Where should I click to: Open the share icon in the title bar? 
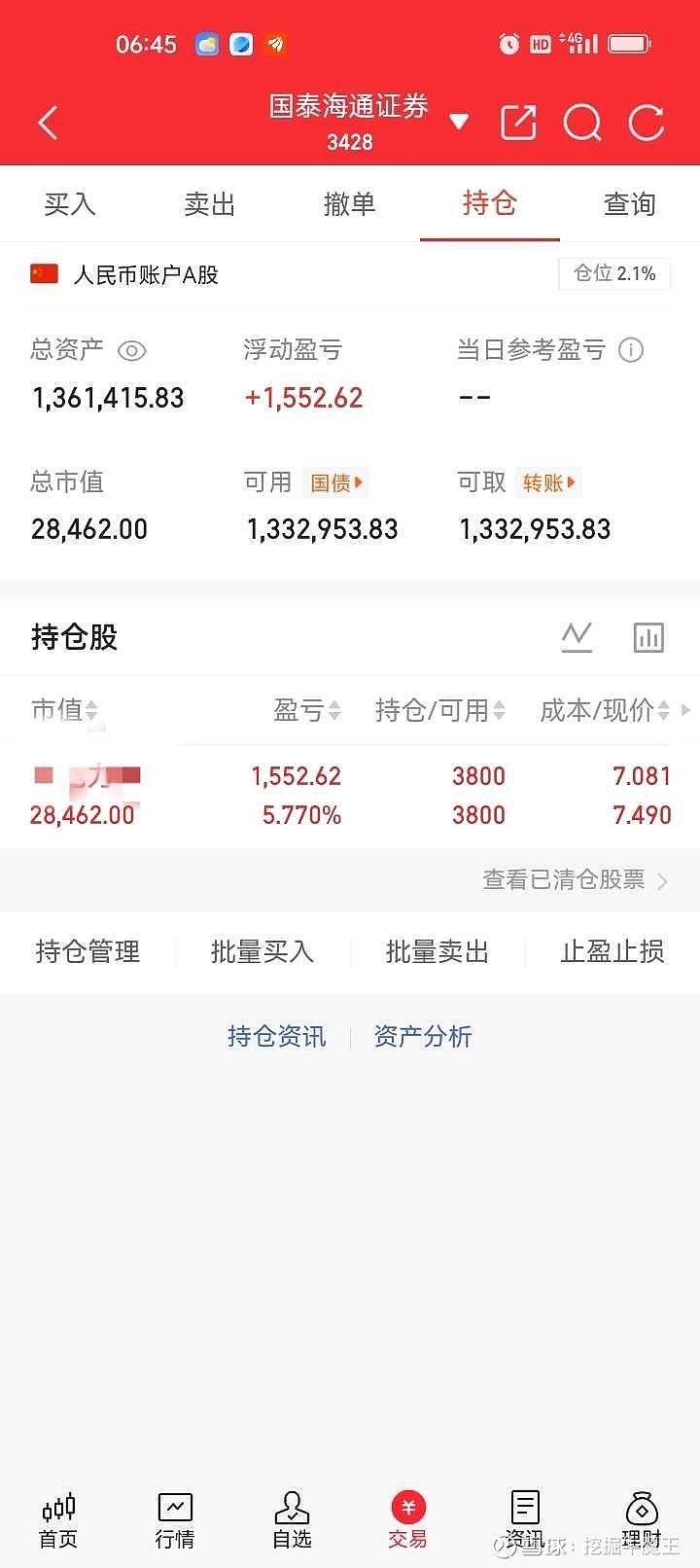[517, 123]
